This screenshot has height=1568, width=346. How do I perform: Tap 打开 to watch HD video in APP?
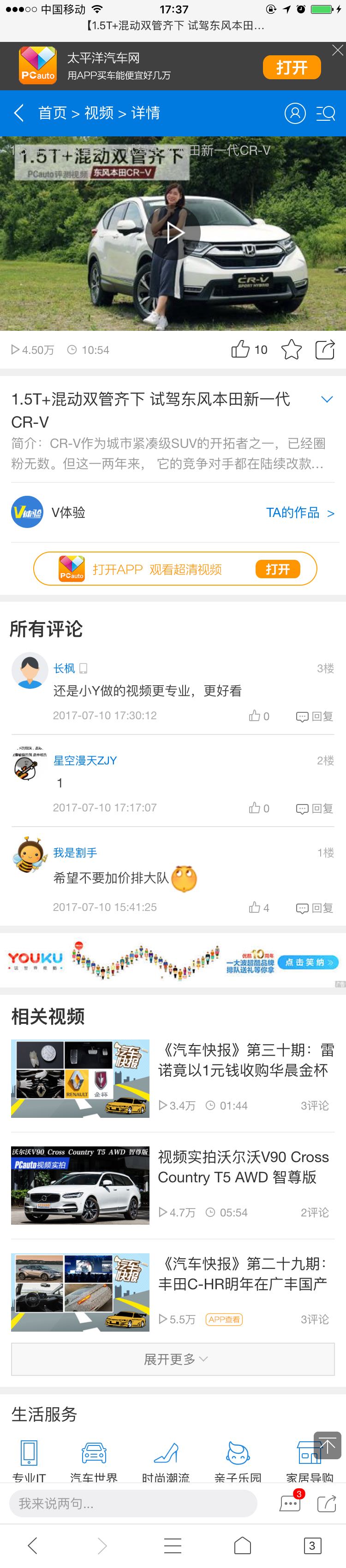(277, 569)
